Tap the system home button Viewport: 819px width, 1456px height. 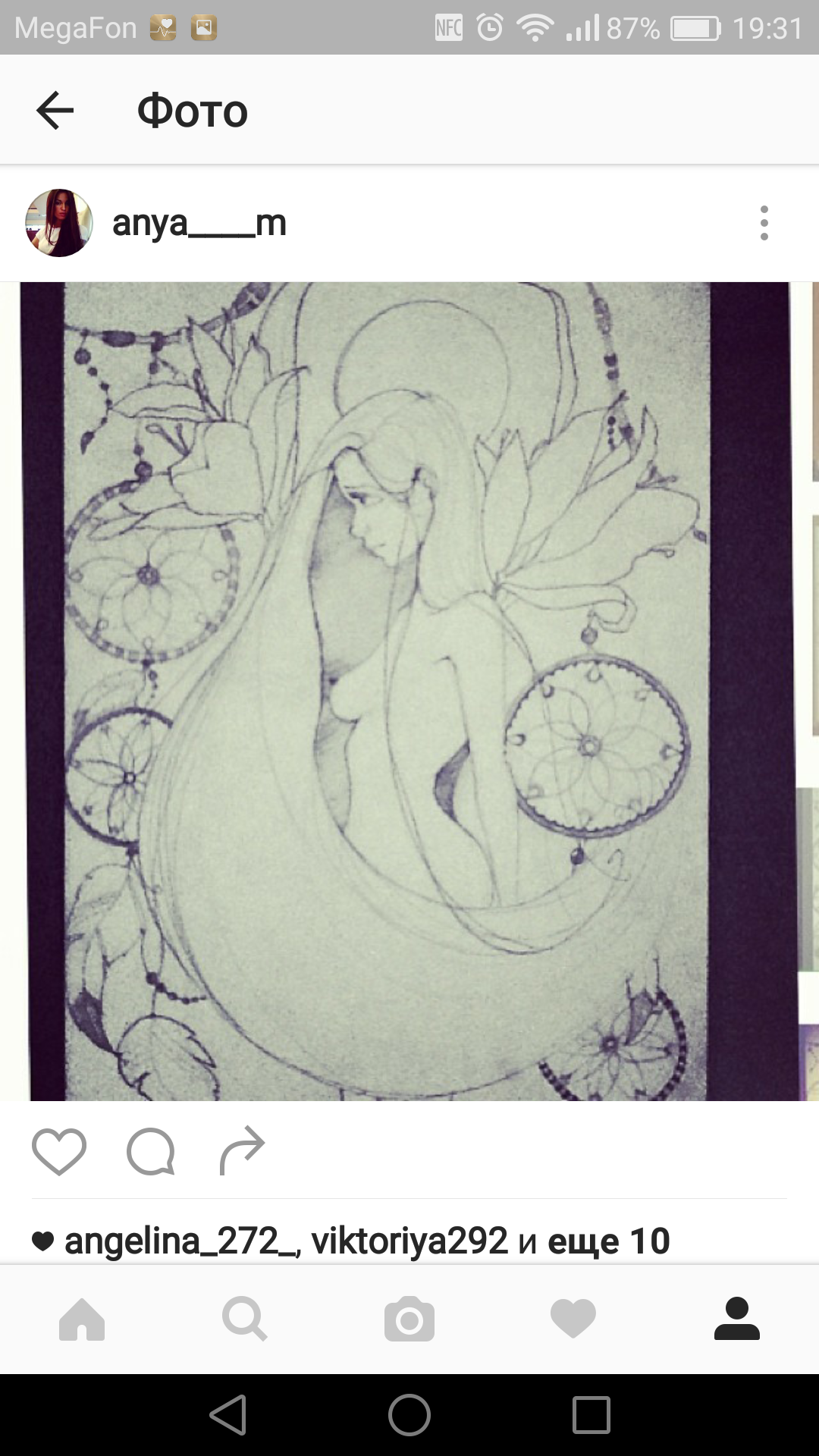click(x=409, y=1415)
